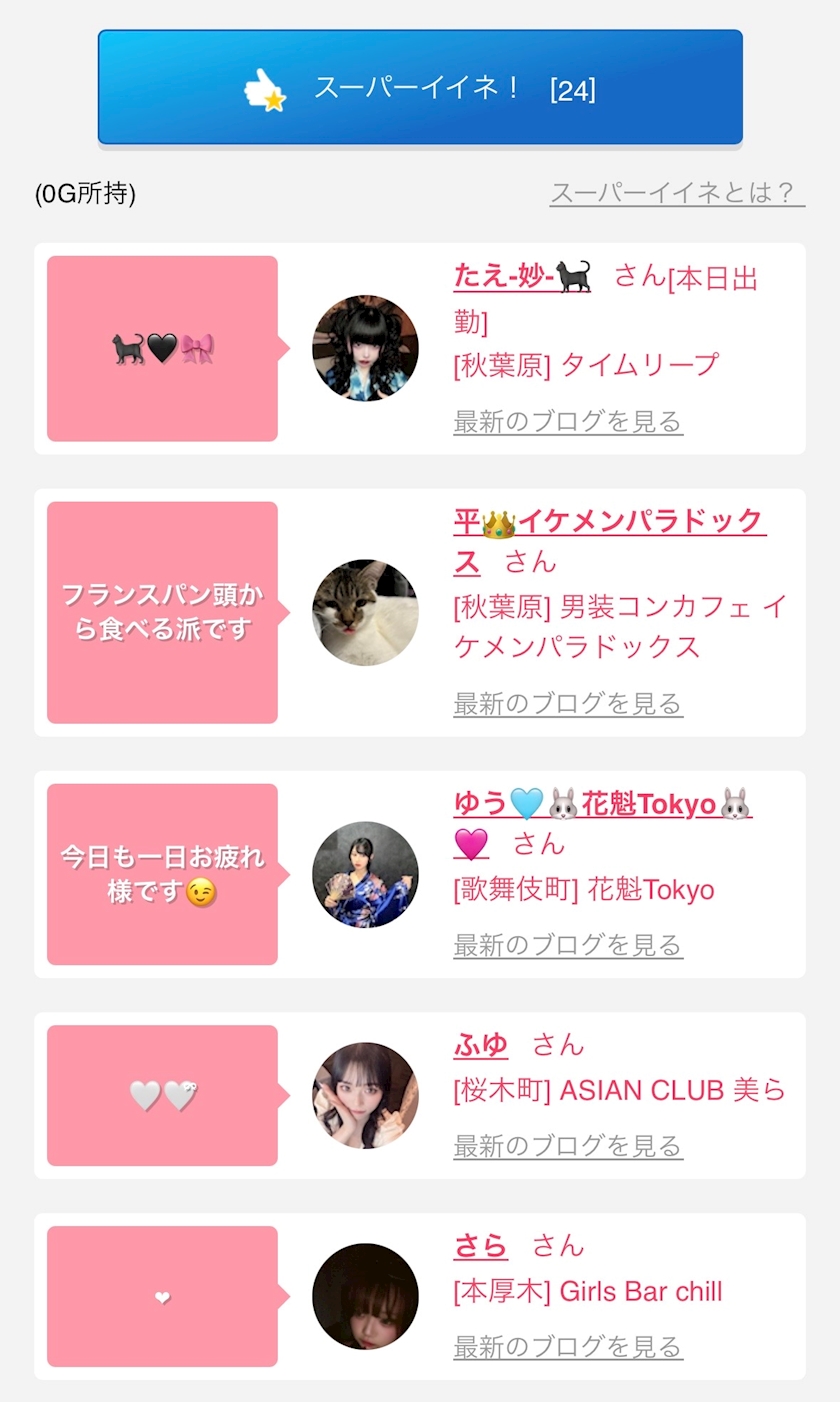The height and width of the screenshot is (1402, 840).
Task: Tap the profile photo of たえ-妙-
Action: click(365, 348)
